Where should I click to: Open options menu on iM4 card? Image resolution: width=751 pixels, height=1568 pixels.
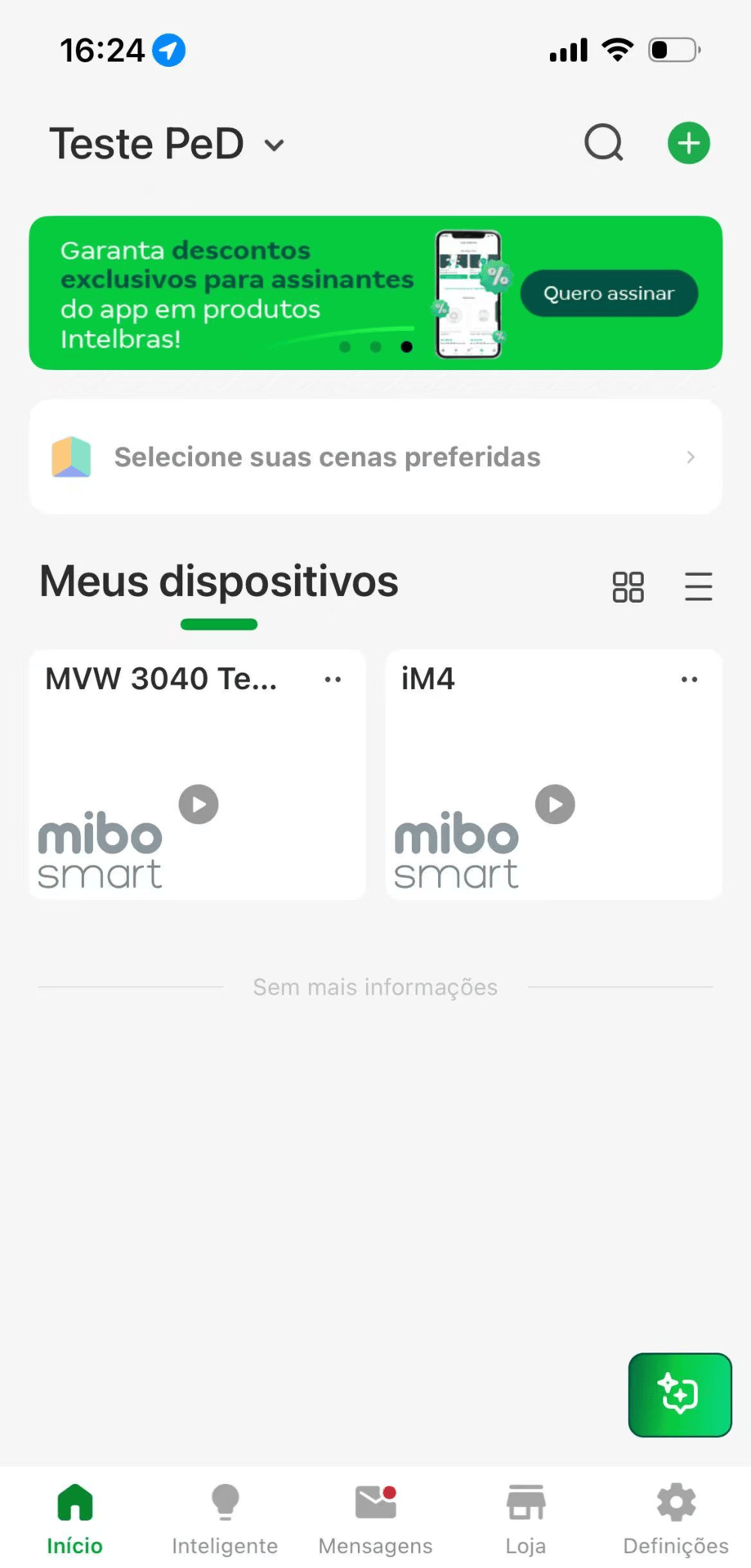[x=688, y=679]
